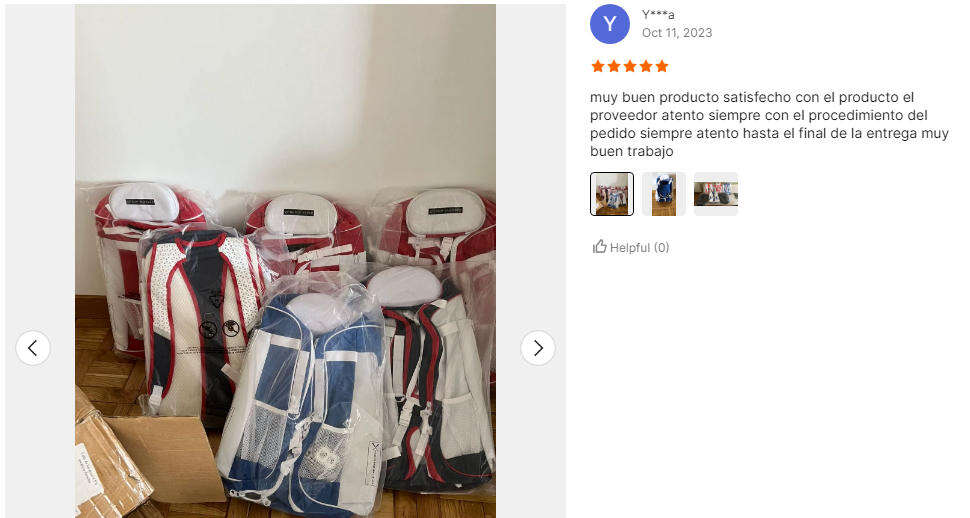The image size is (970, 518).
Task: Mark Y***a's review as Helpful
Action: click(630, 247)
